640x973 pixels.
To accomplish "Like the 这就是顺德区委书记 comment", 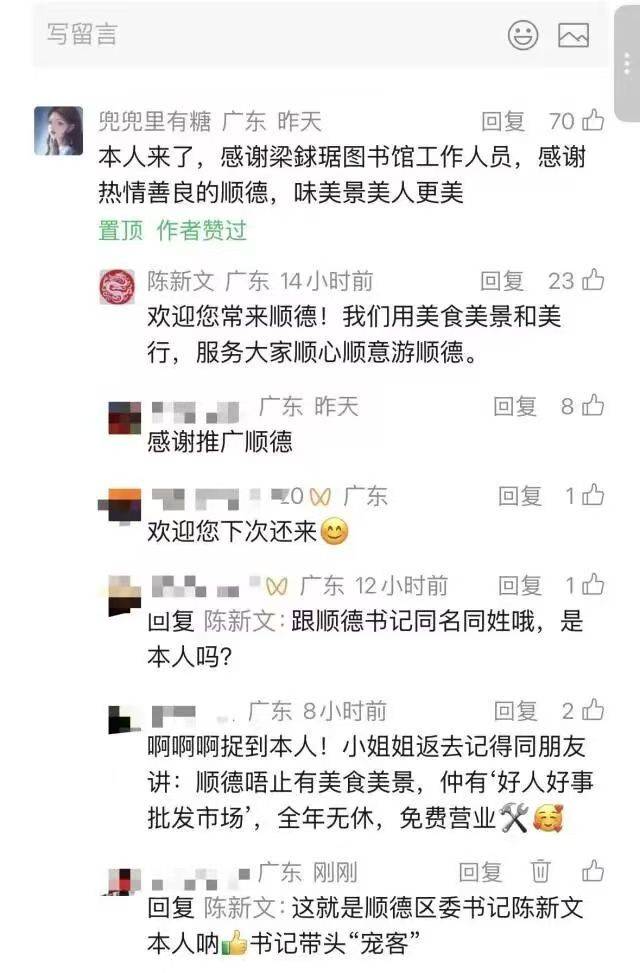I will pos(593,871).
